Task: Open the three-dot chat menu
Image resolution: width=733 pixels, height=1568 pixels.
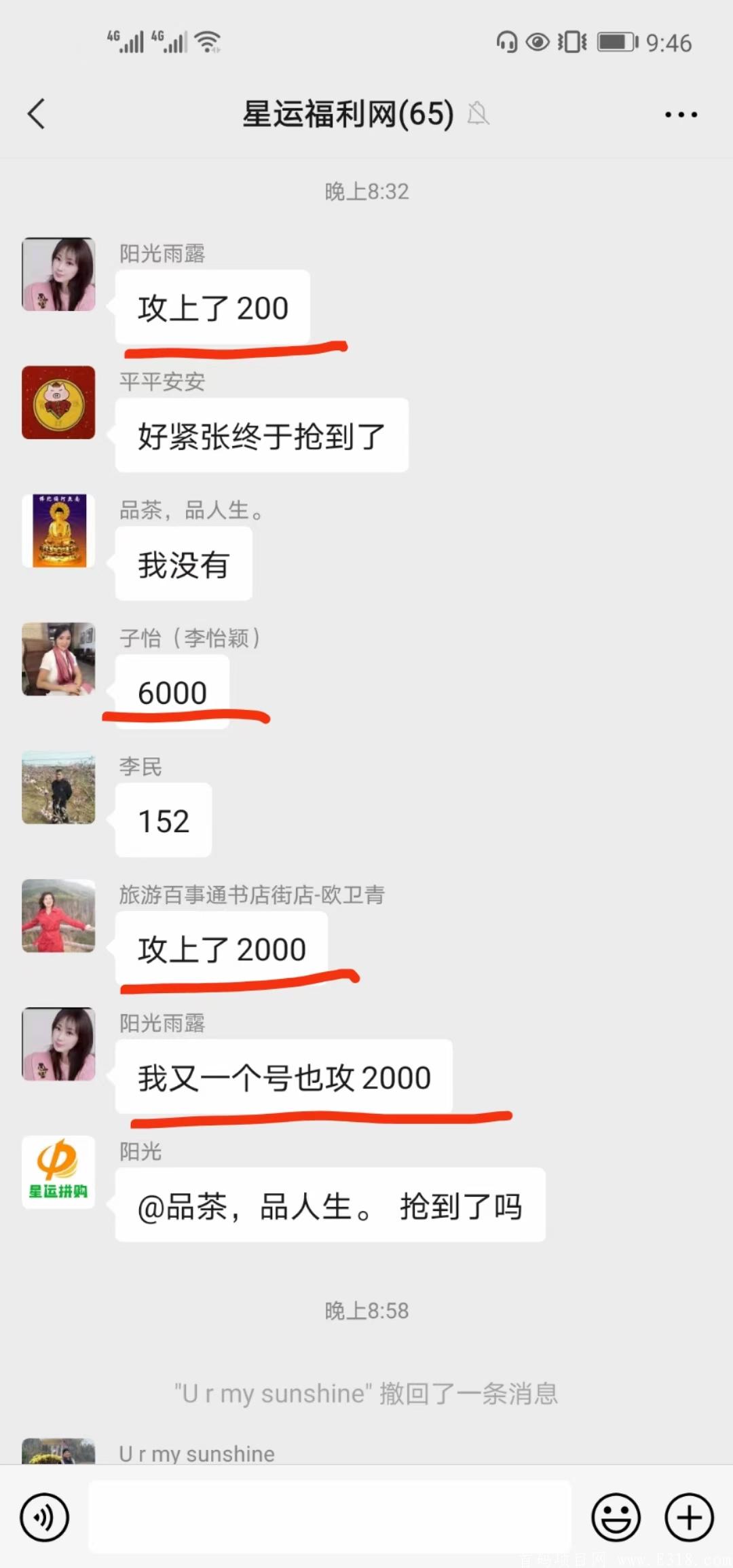Action: coord(681,114)
